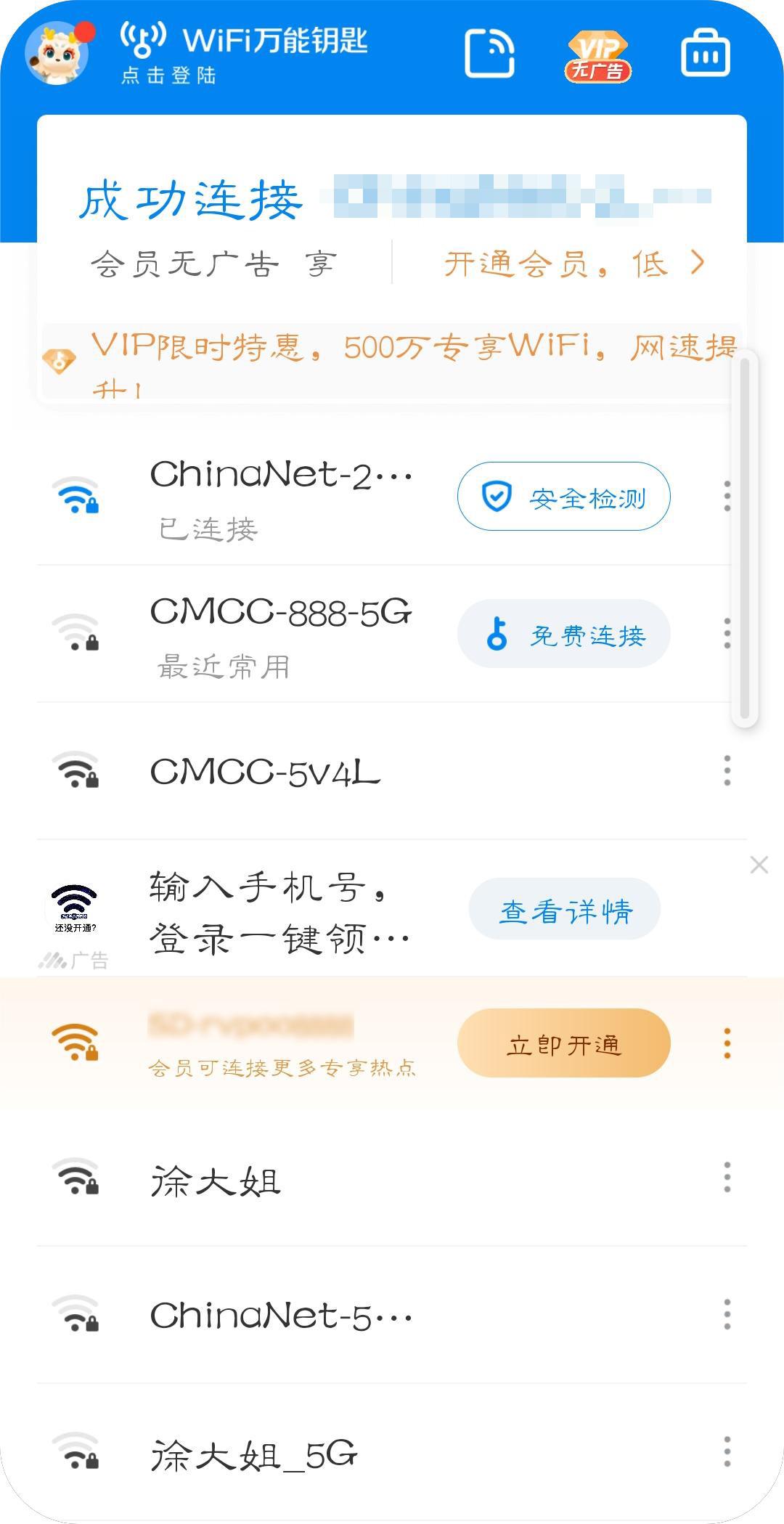This screenshot has height=1524, width=784.
Task: Click the shield icon inside 安全检测 button
Action: pos(496,496)
